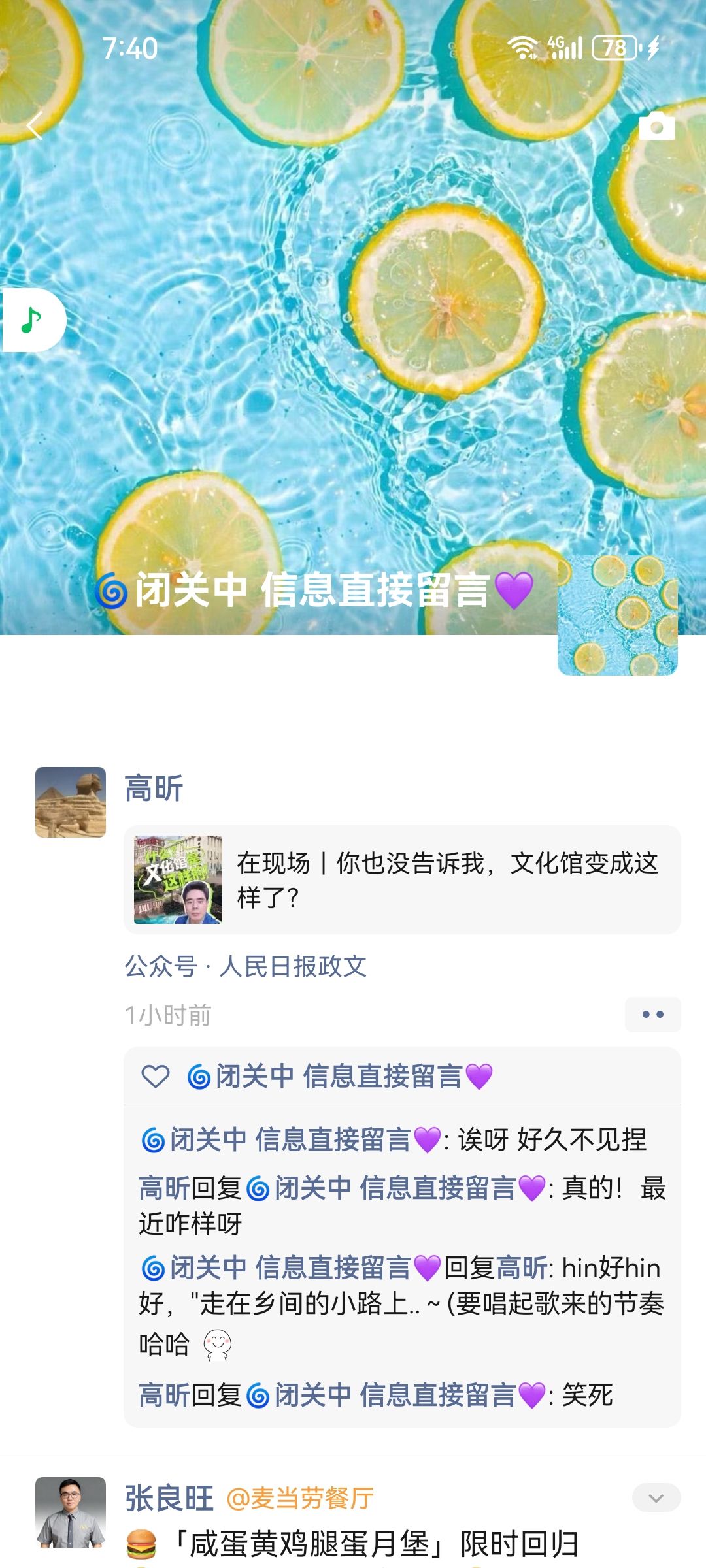The width and height of the screenshot is (706, 1568).
Task: Open 张良旺's name link
Action: [169, 1497]
